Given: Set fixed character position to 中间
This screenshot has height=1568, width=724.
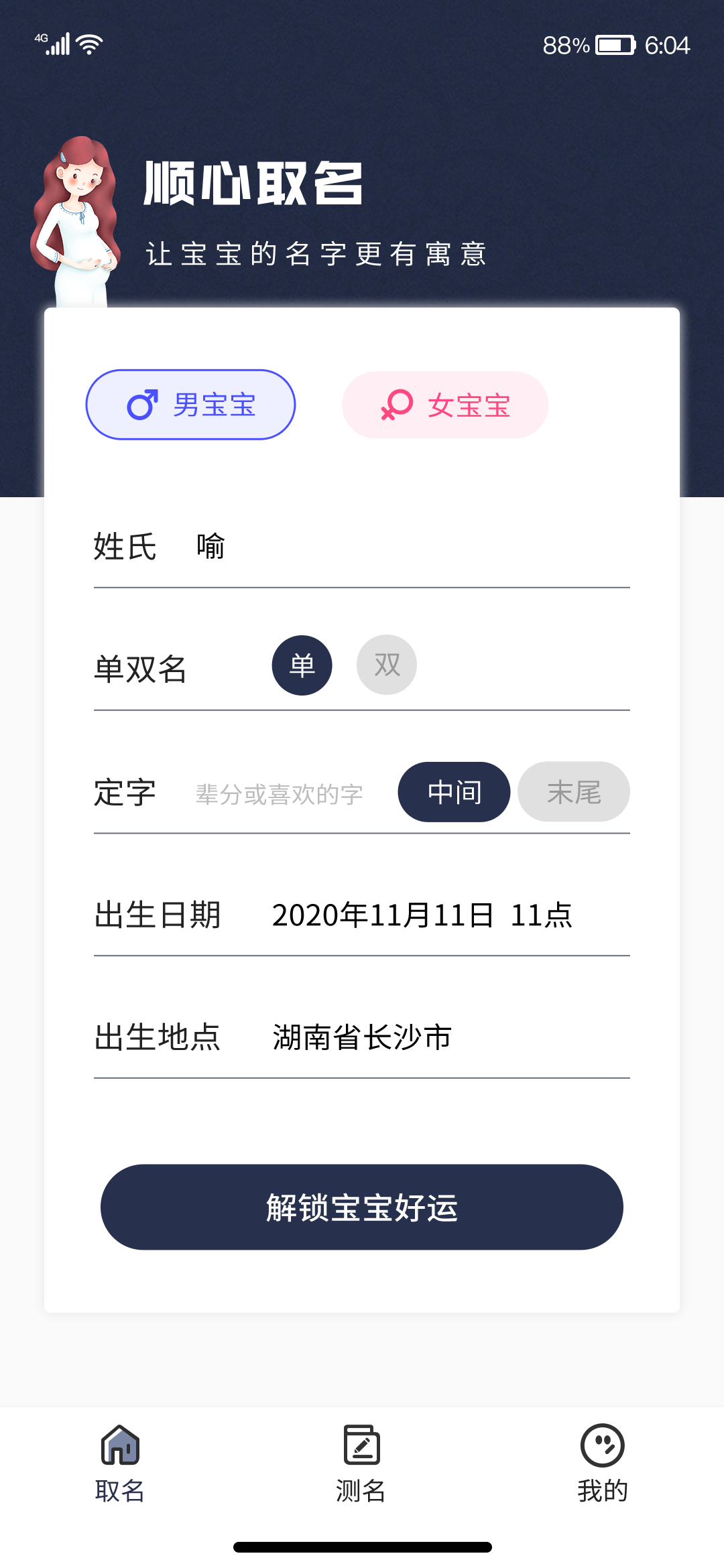Looking at the screenshot, I should 454,792.
